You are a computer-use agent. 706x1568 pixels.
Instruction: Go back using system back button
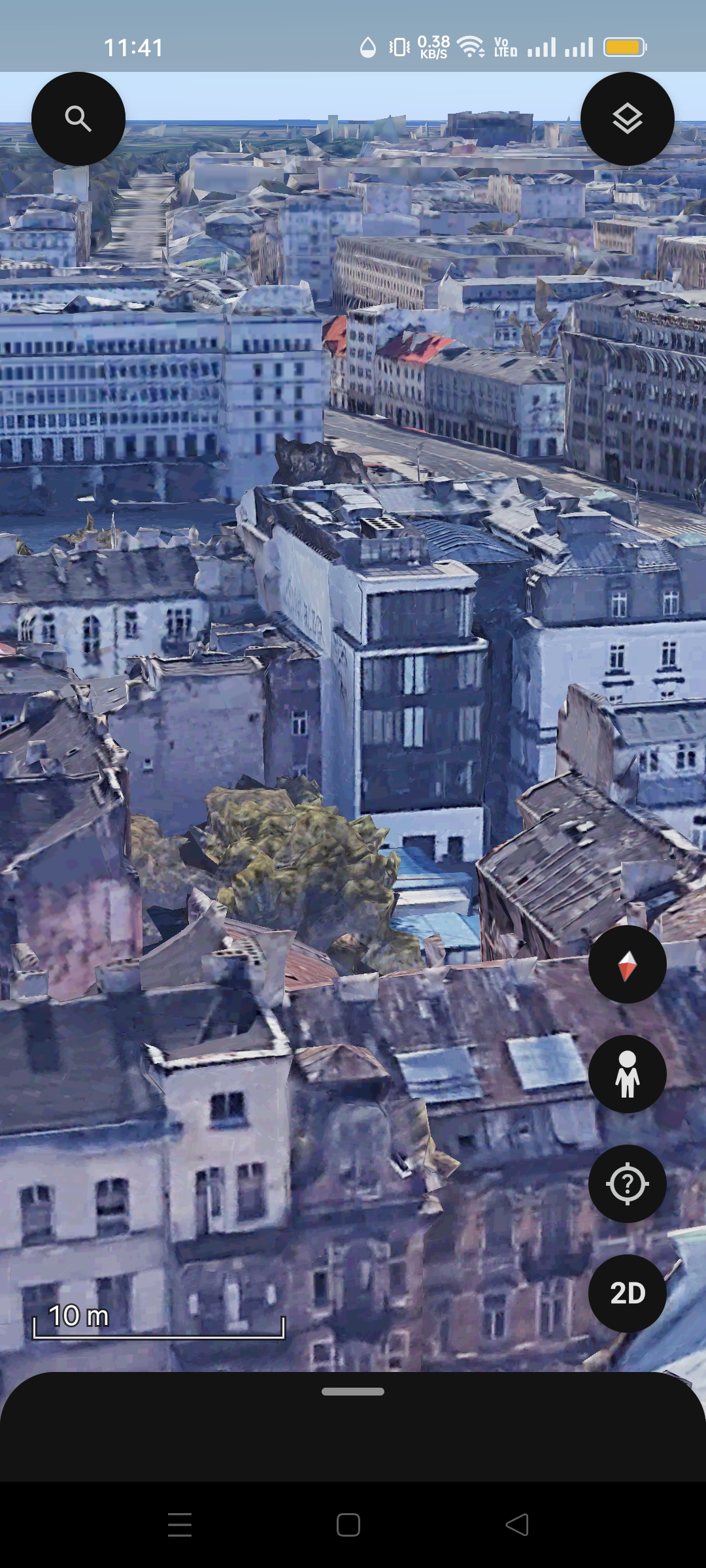(x=517, y=1525)
